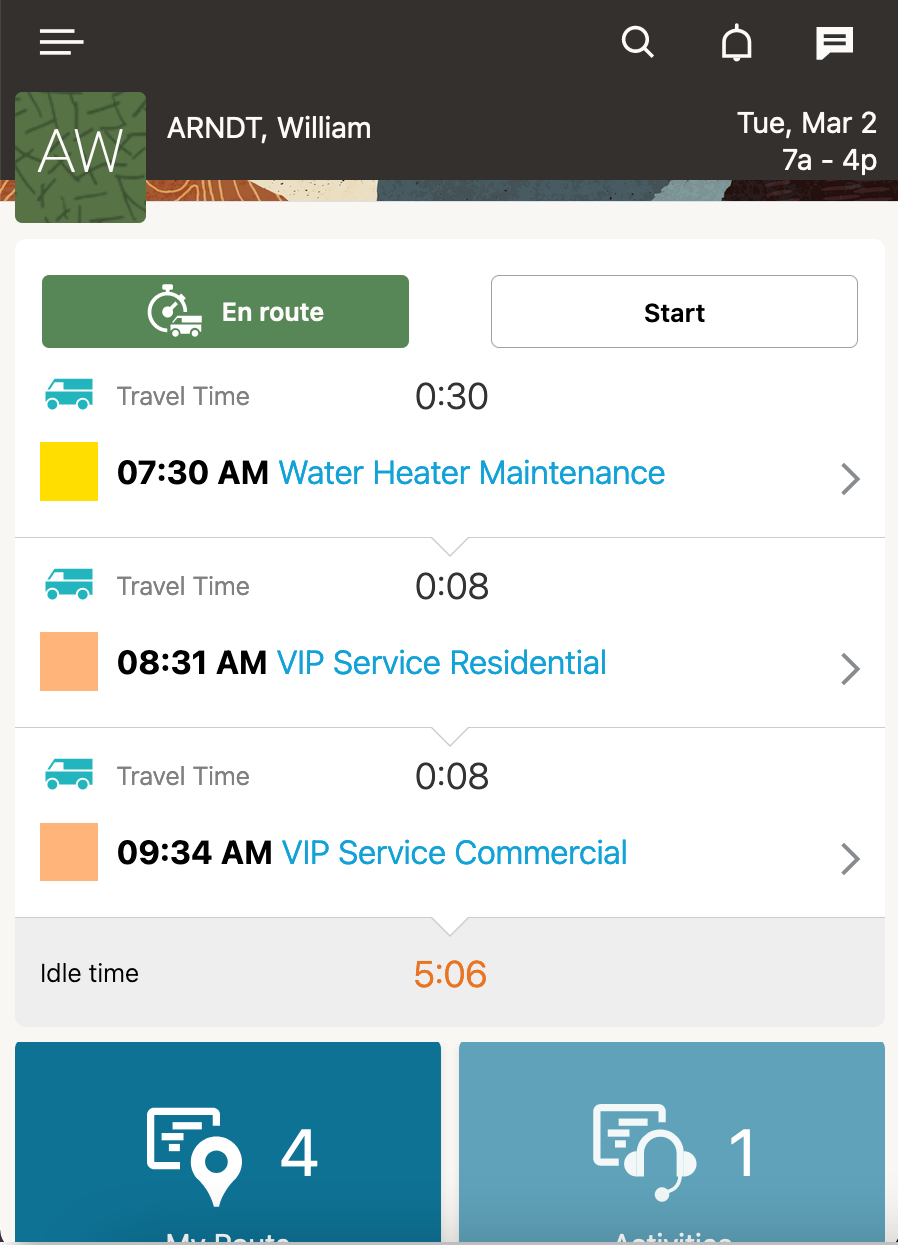Open the notifications bell
The image size is (898, 1245).
coord(737,43)
